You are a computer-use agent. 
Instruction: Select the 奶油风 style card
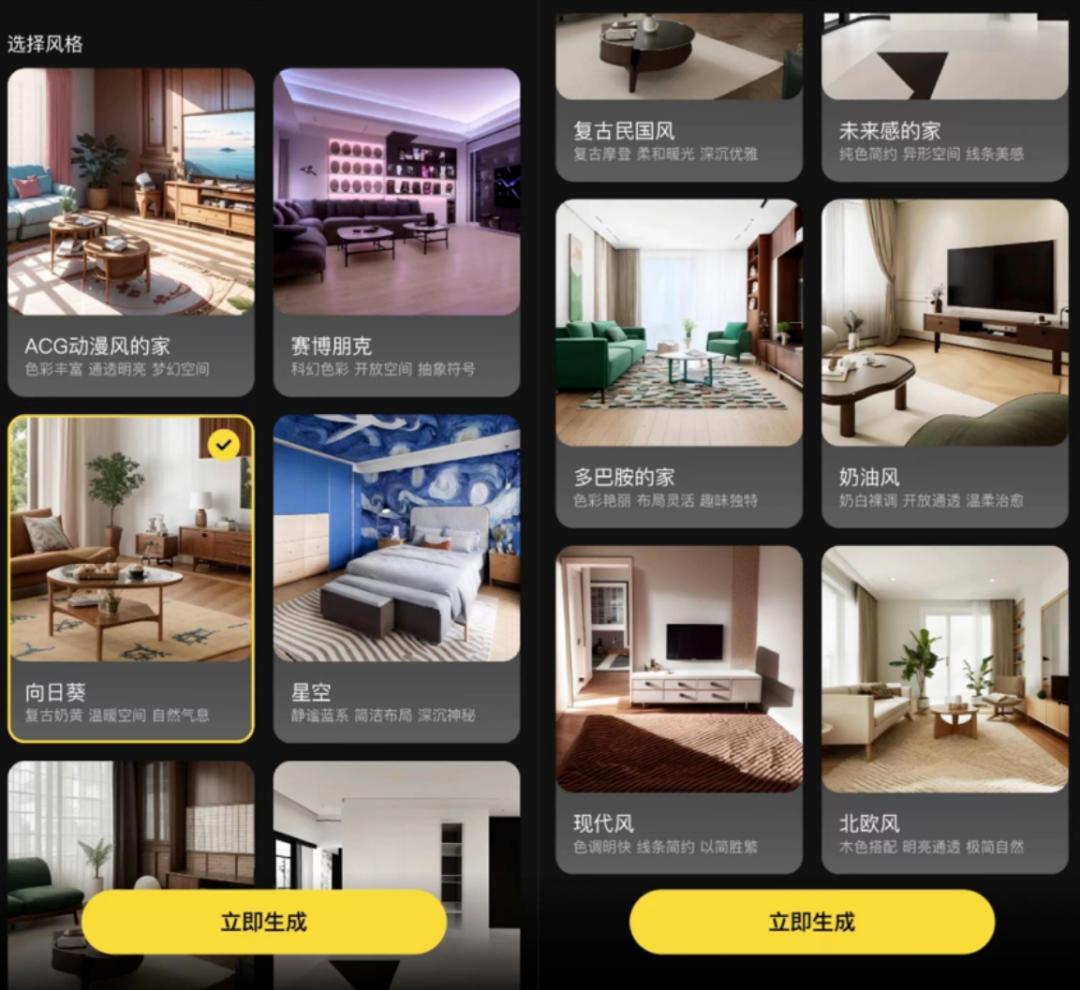pos(945,362)
